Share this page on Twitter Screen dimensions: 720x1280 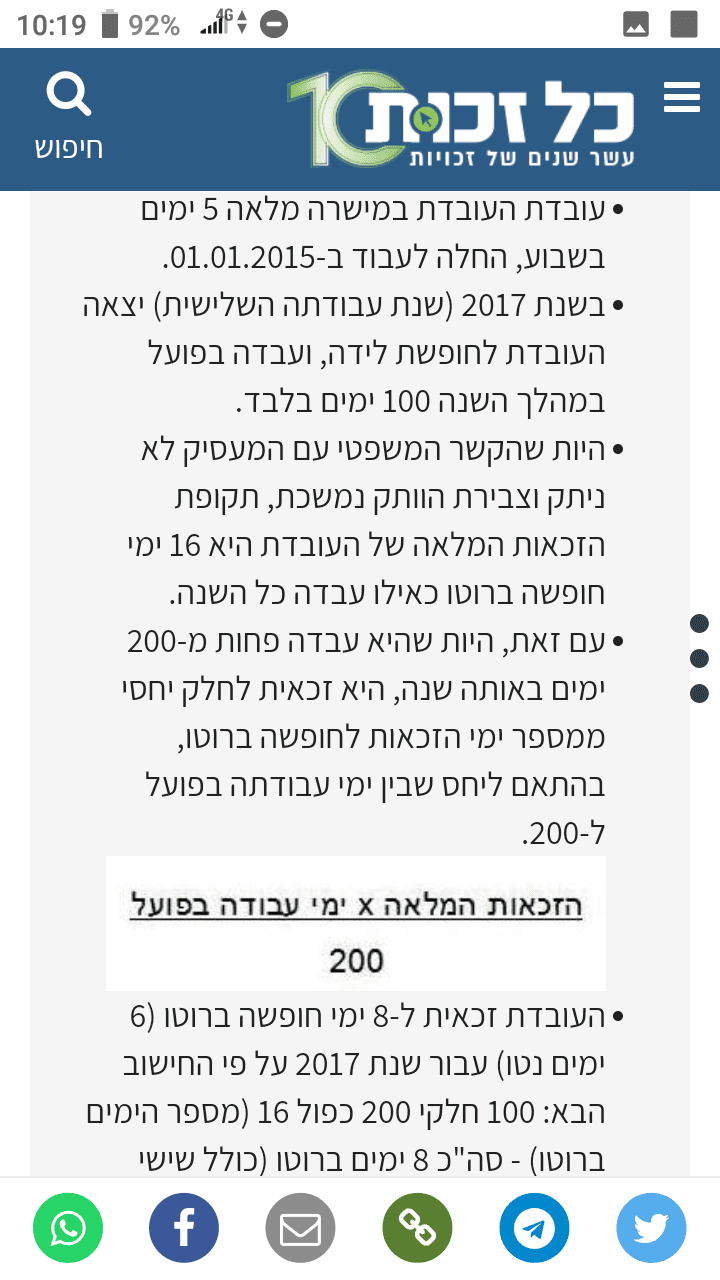pos(651,1229)
